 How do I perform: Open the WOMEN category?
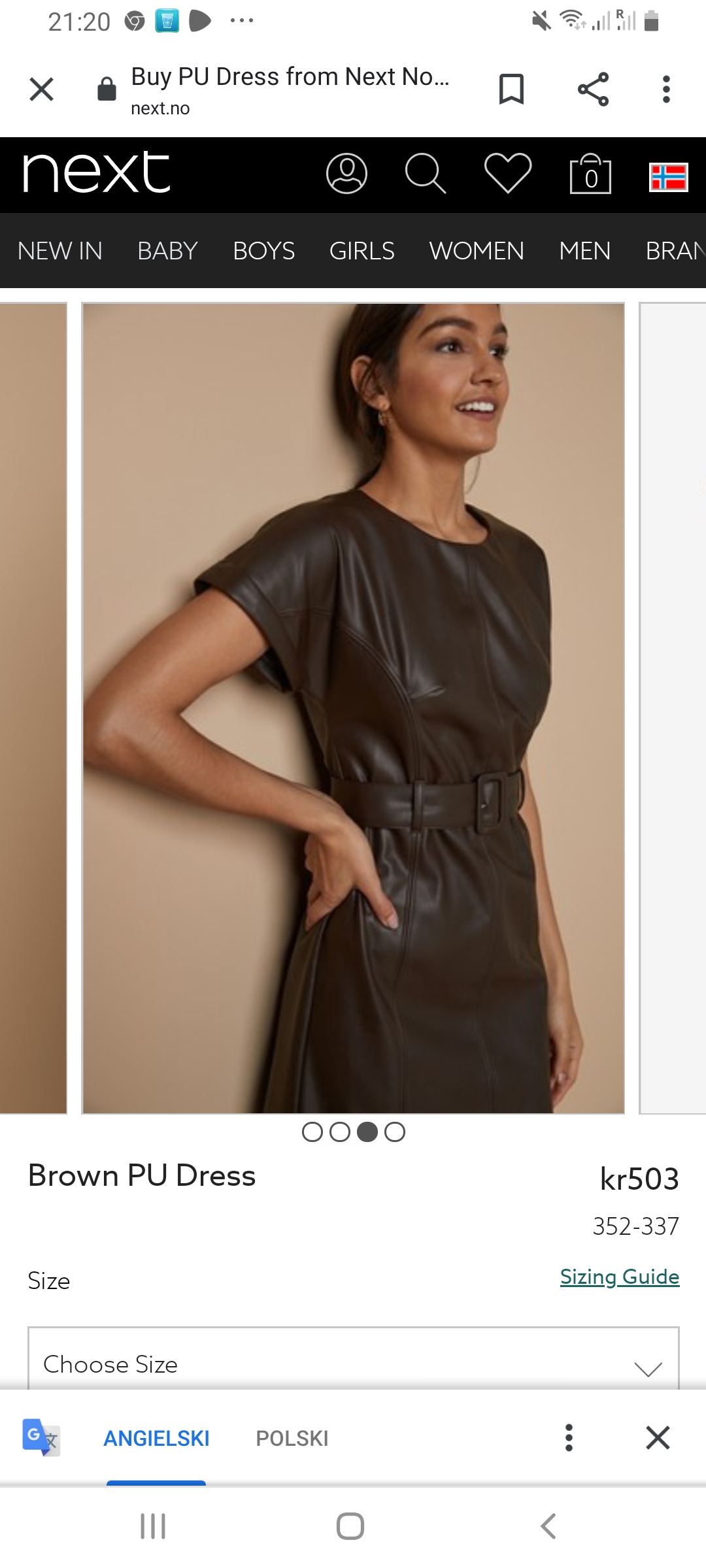477,251
